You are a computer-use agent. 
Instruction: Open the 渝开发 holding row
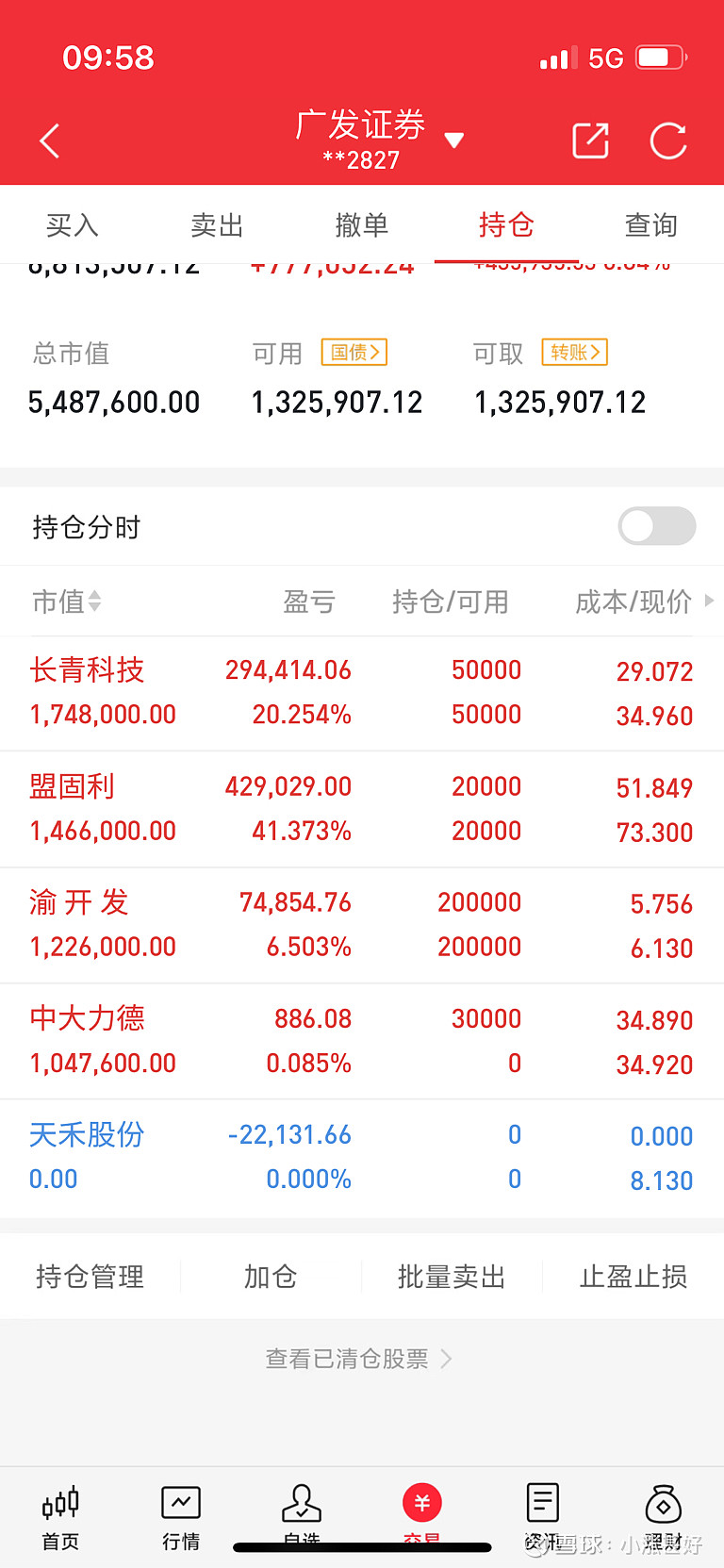coord(362,925)
